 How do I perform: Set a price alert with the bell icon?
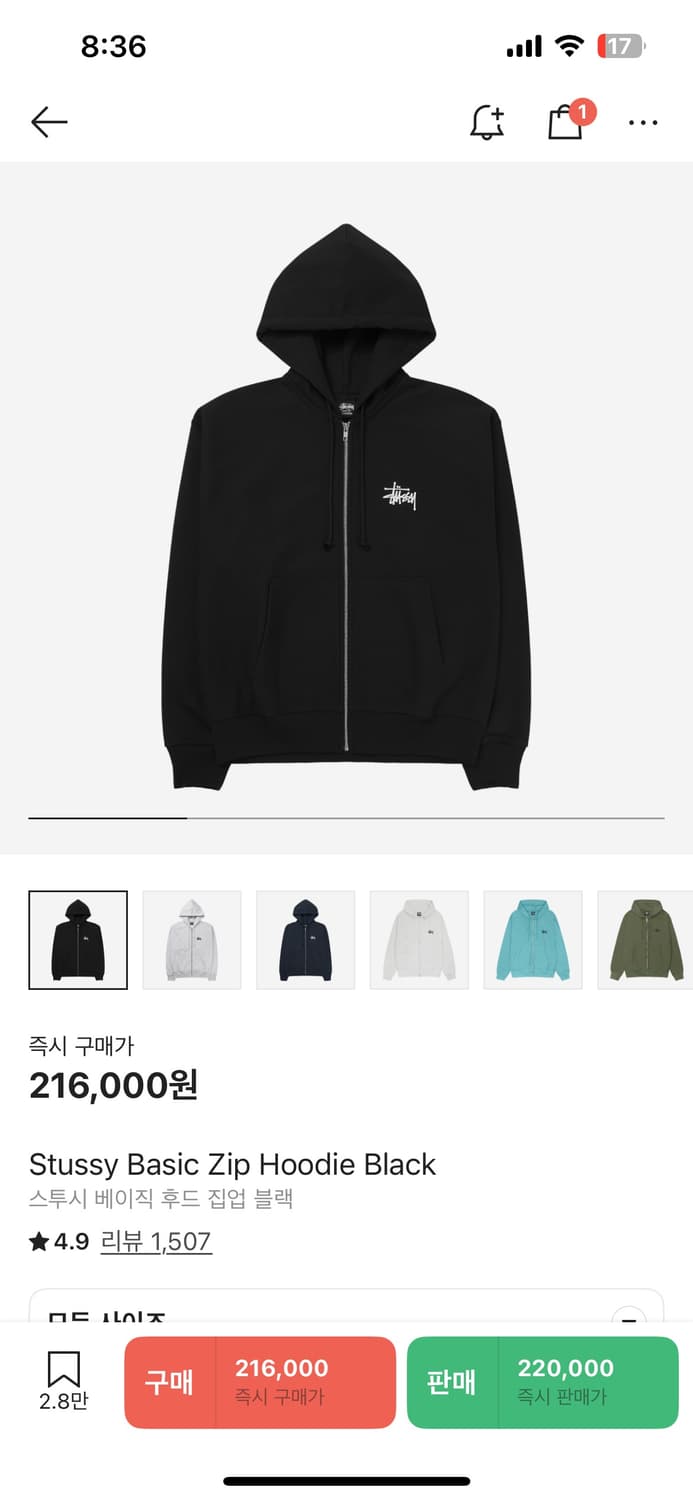tap(487, 123)
